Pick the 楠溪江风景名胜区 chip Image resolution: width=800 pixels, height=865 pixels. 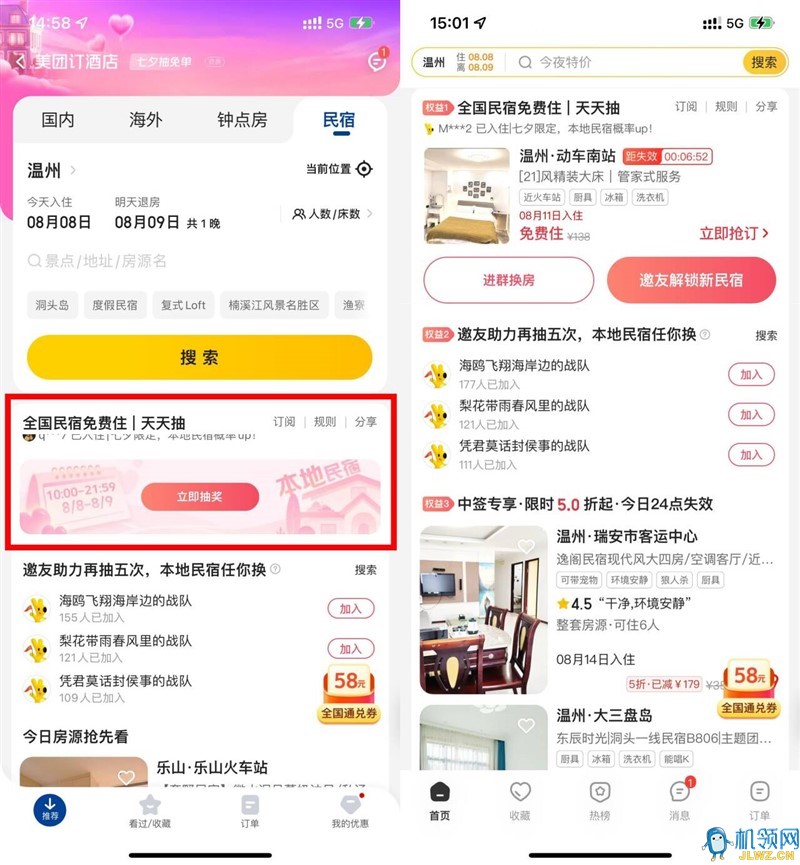coord(274,305)
